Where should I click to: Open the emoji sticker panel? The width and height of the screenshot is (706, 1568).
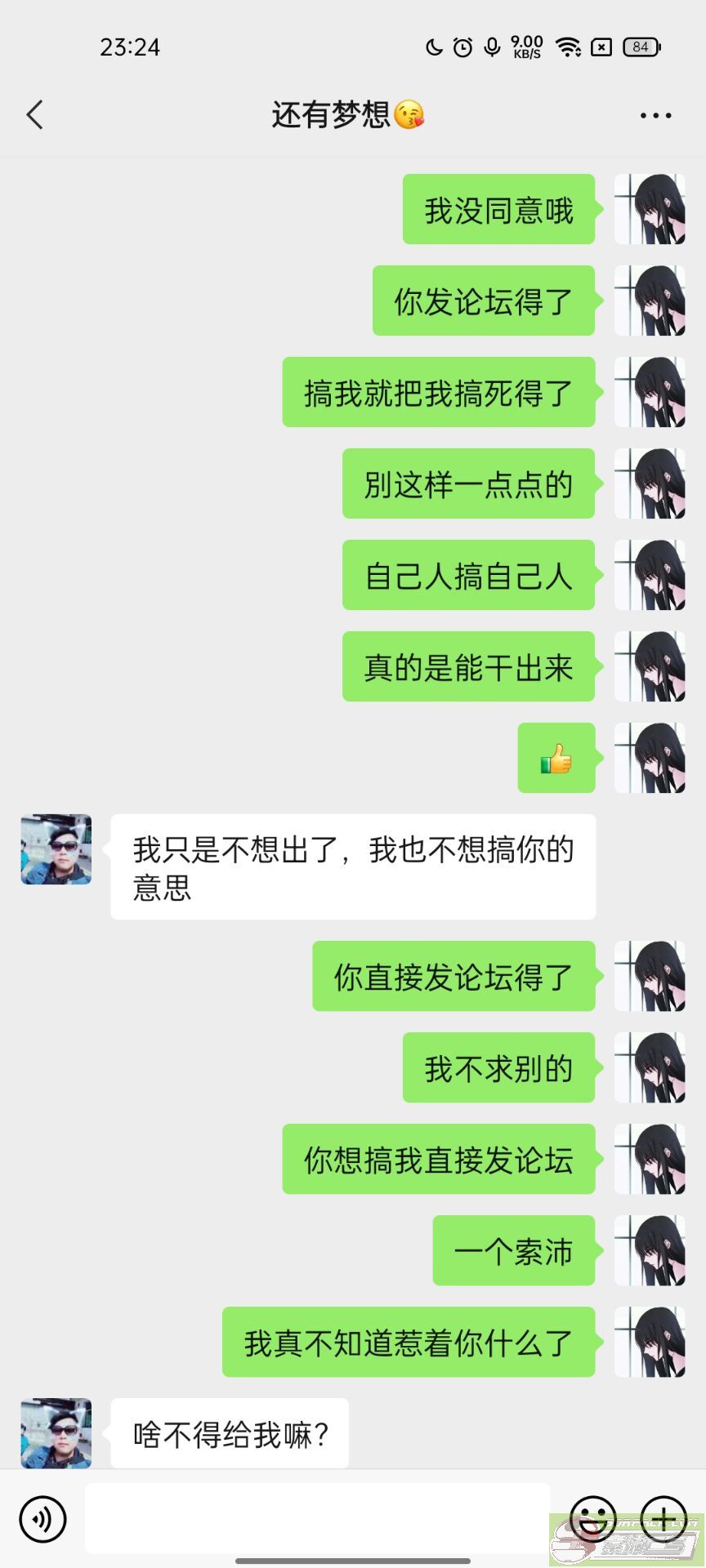[592, 1519]
